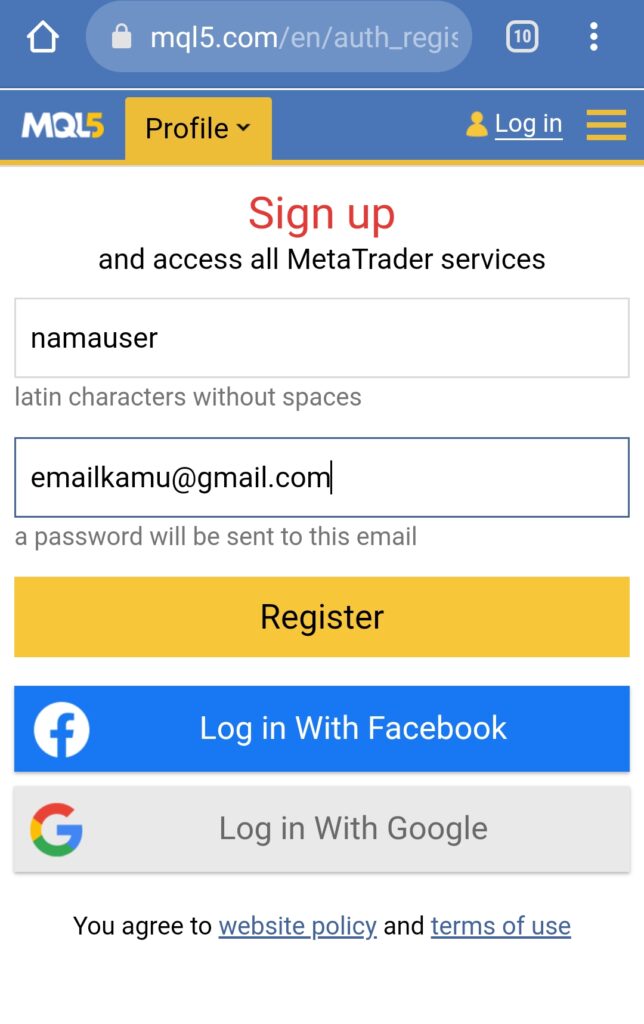The height and width of the screenshot is (1024, 644).
Task: Open the hamburger site menu
Action: [605, 125]
